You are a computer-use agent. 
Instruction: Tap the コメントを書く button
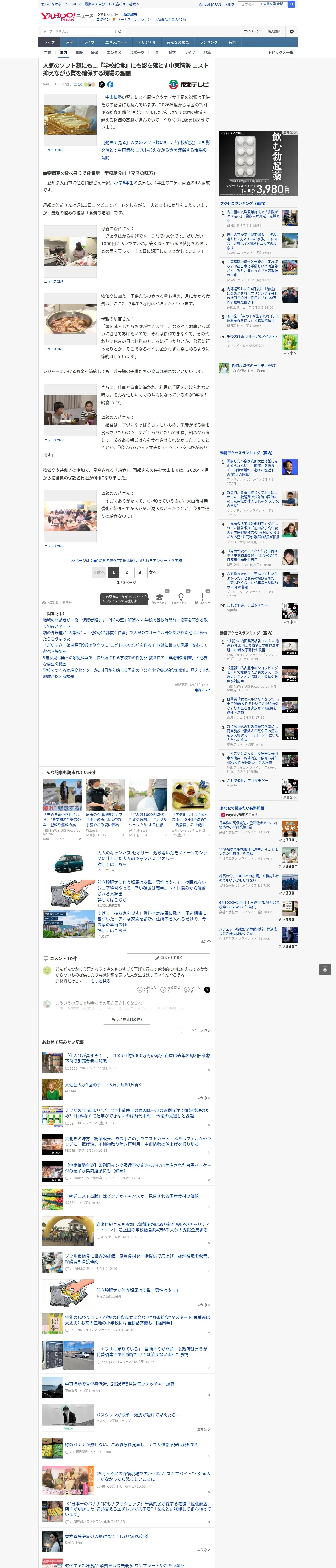pos(169,958)
